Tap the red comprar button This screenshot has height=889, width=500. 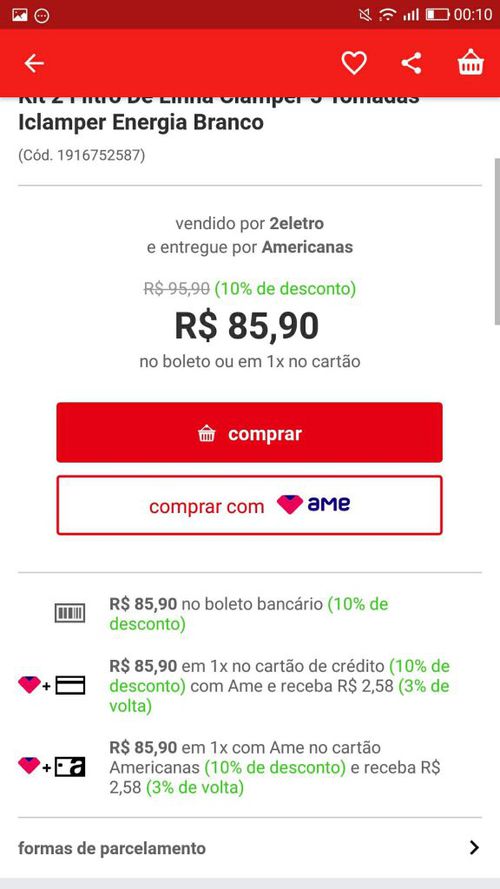click(x=249, y=433)
